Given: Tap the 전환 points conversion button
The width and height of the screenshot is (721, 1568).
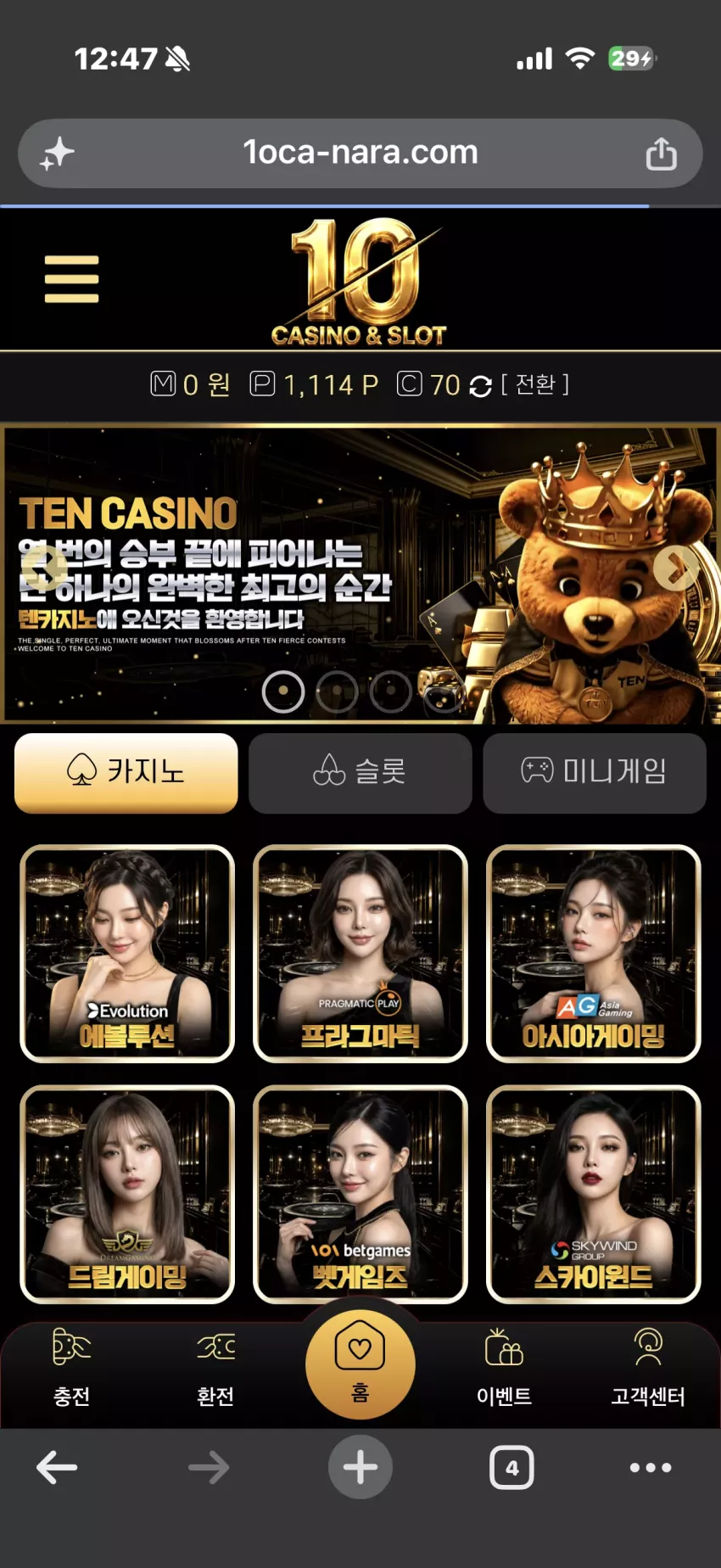Looking at the screenshot, I should pos(535,384).
